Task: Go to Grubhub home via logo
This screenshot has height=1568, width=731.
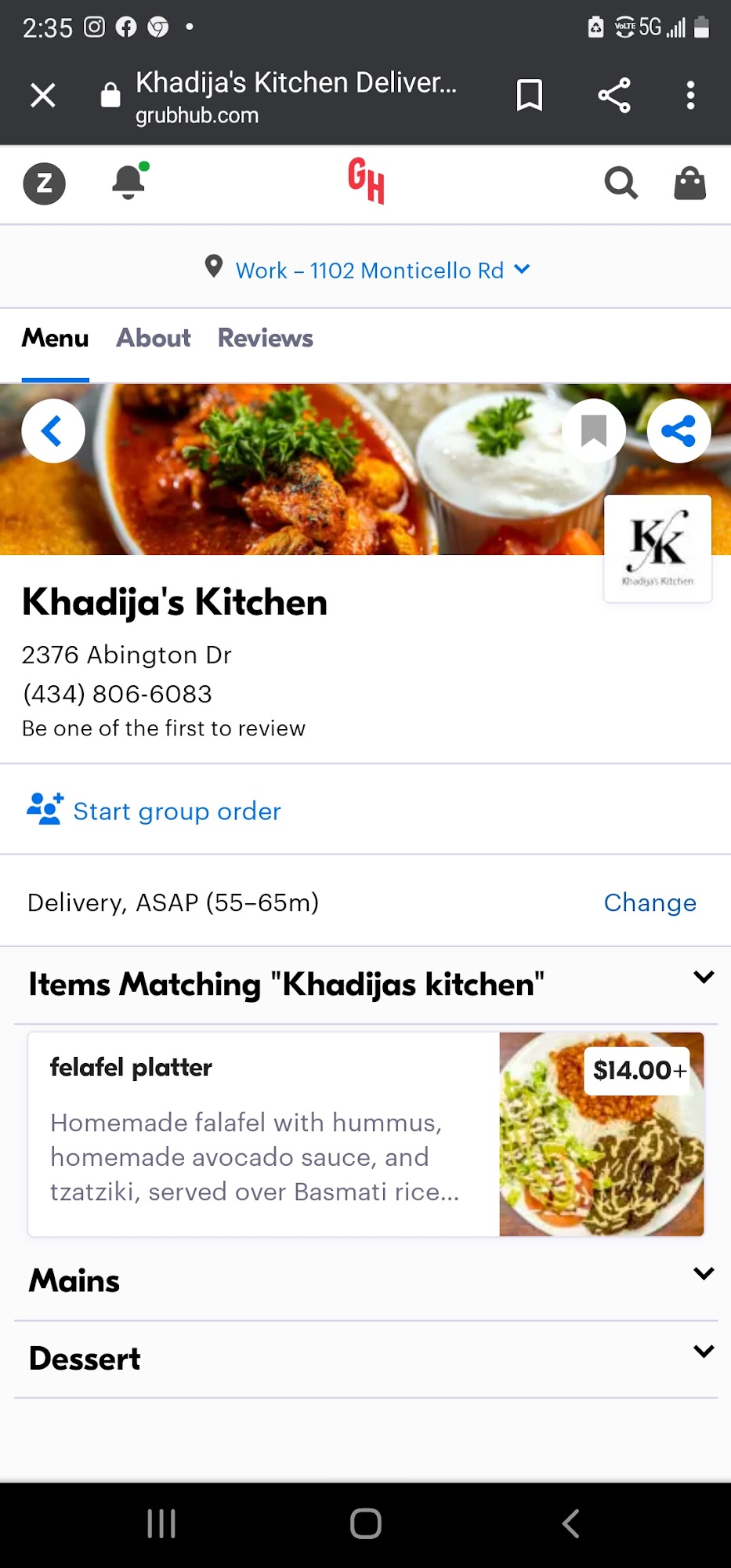Action: pyautogui.click(x=366, y=181)
